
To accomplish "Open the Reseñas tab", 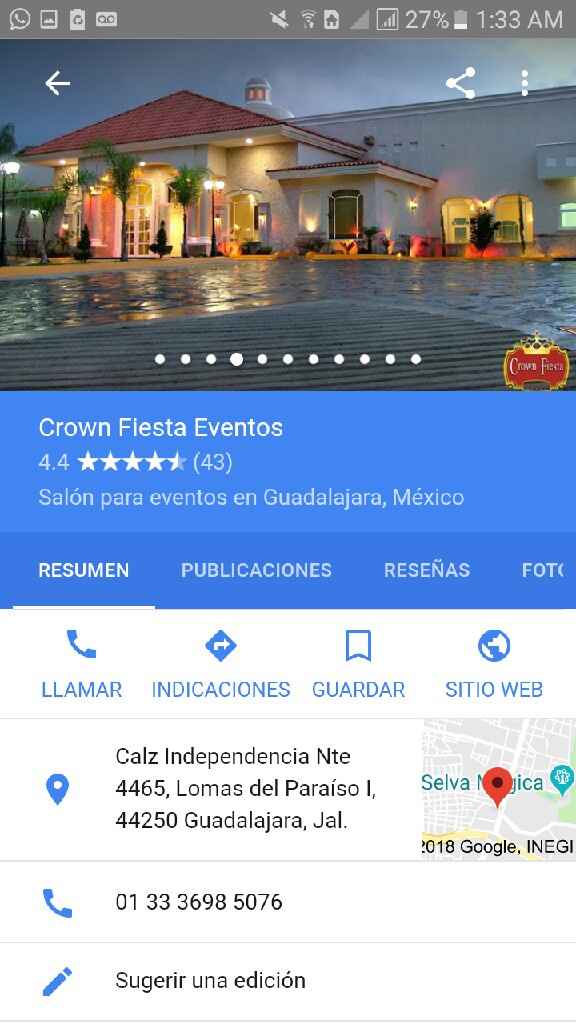I will [426, 570].
